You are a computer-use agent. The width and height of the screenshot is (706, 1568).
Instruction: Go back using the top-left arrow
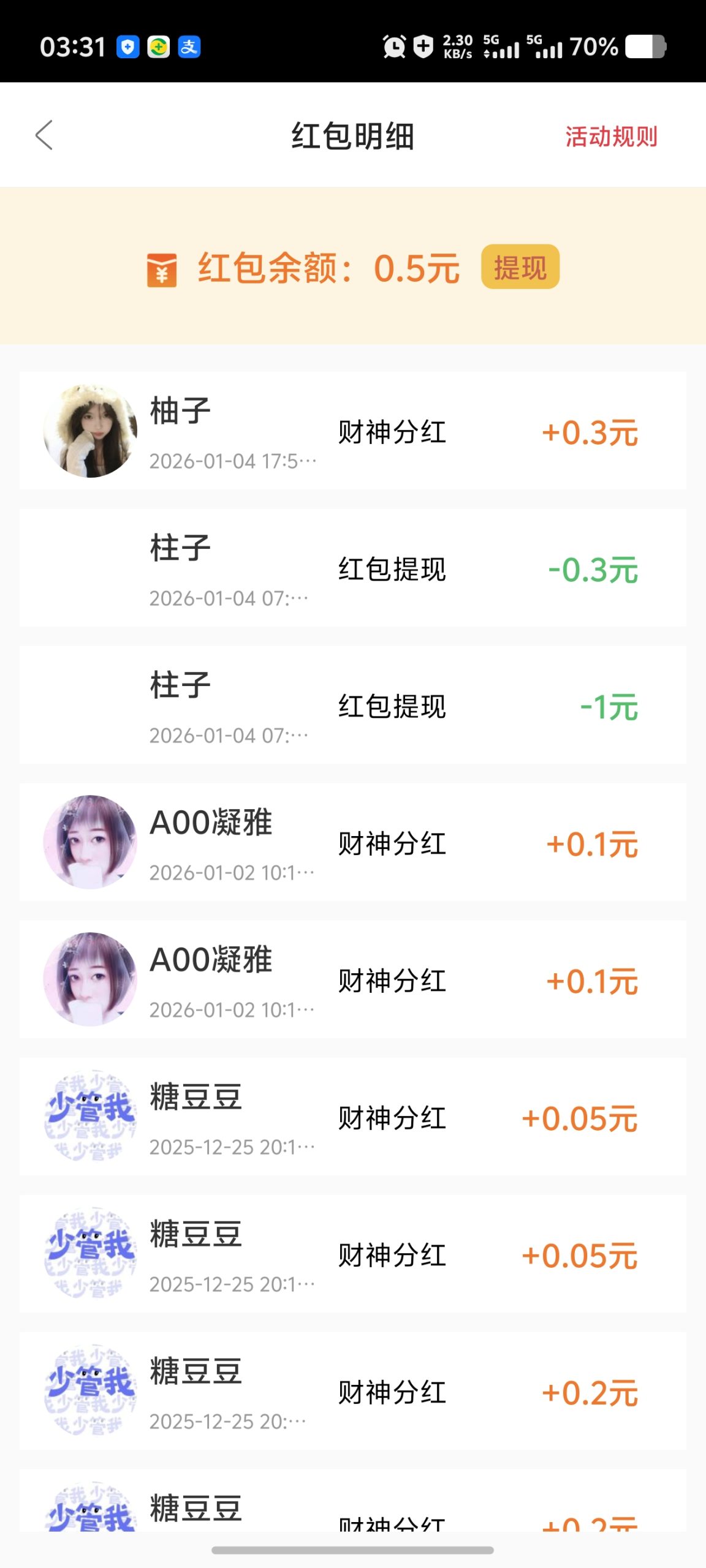(44, 135)
